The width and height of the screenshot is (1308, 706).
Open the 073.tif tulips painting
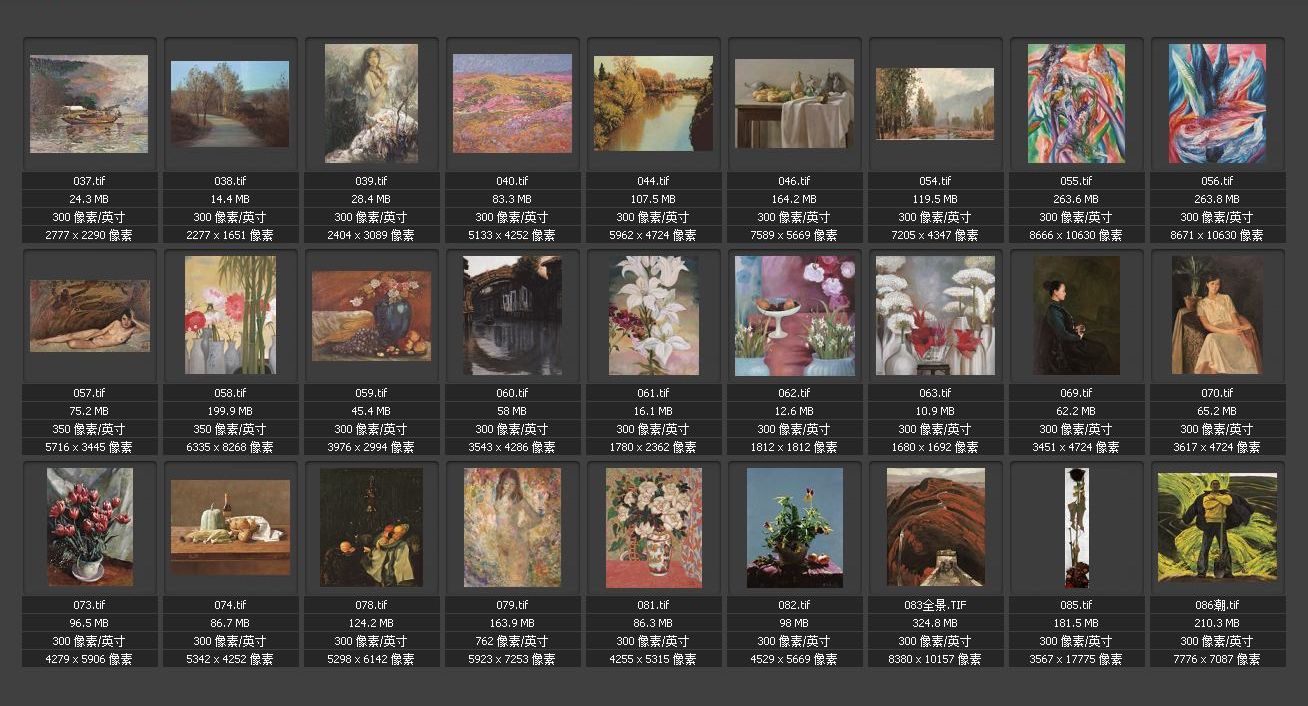coord(89,527)
